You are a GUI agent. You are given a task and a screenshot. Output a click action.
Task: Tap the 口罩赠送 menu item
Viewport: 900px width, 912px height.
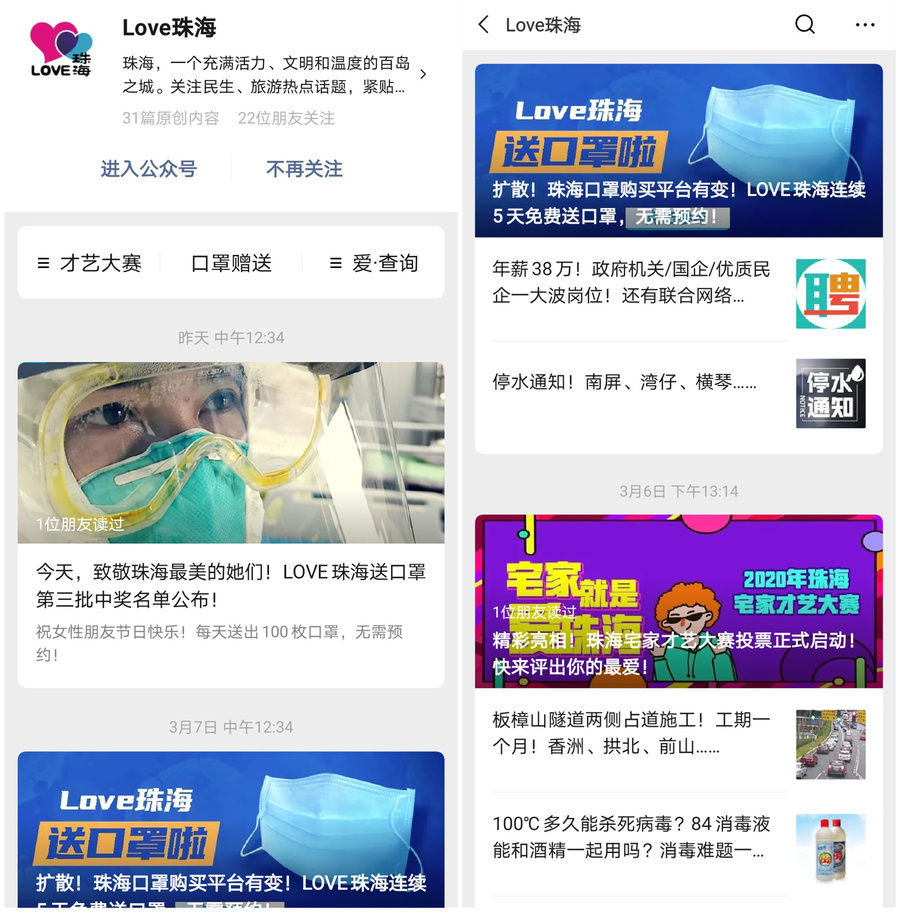(x=231, y=263)
